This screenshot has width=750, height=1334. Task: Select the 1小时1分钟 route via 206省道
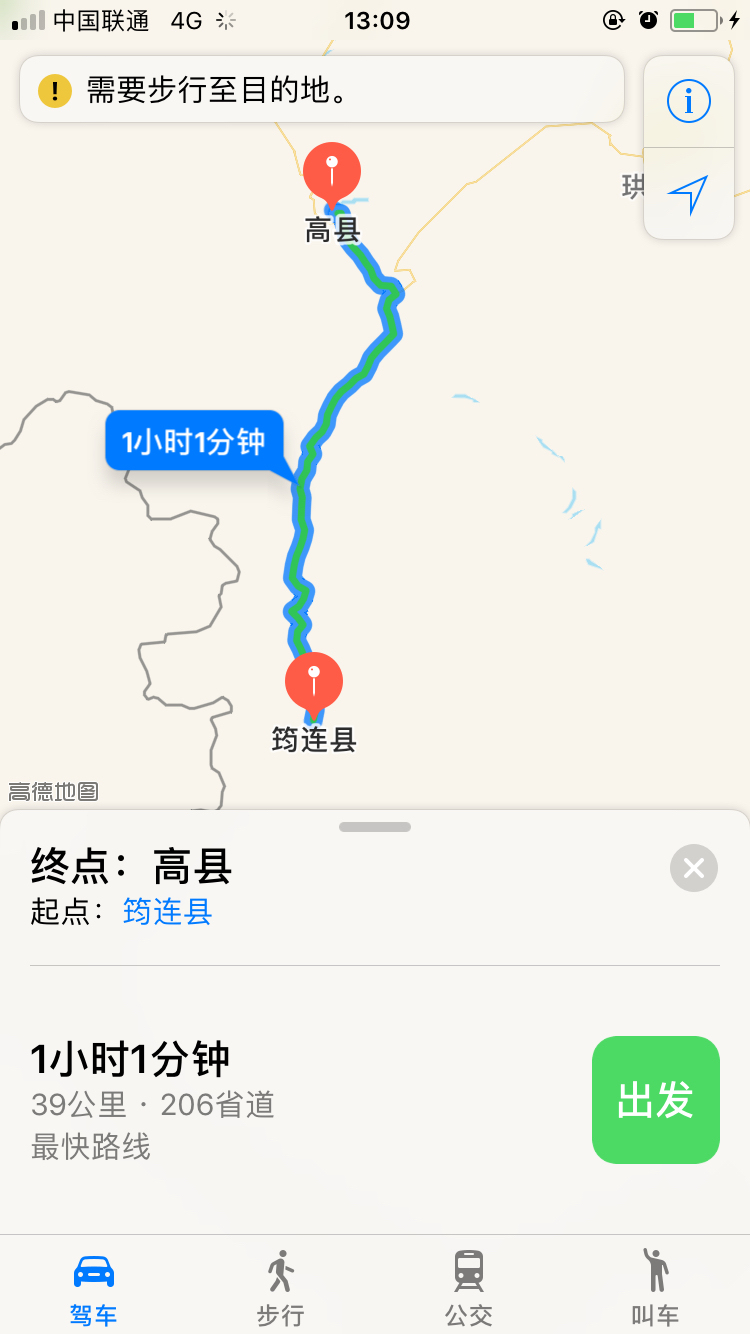[300, 1100]
